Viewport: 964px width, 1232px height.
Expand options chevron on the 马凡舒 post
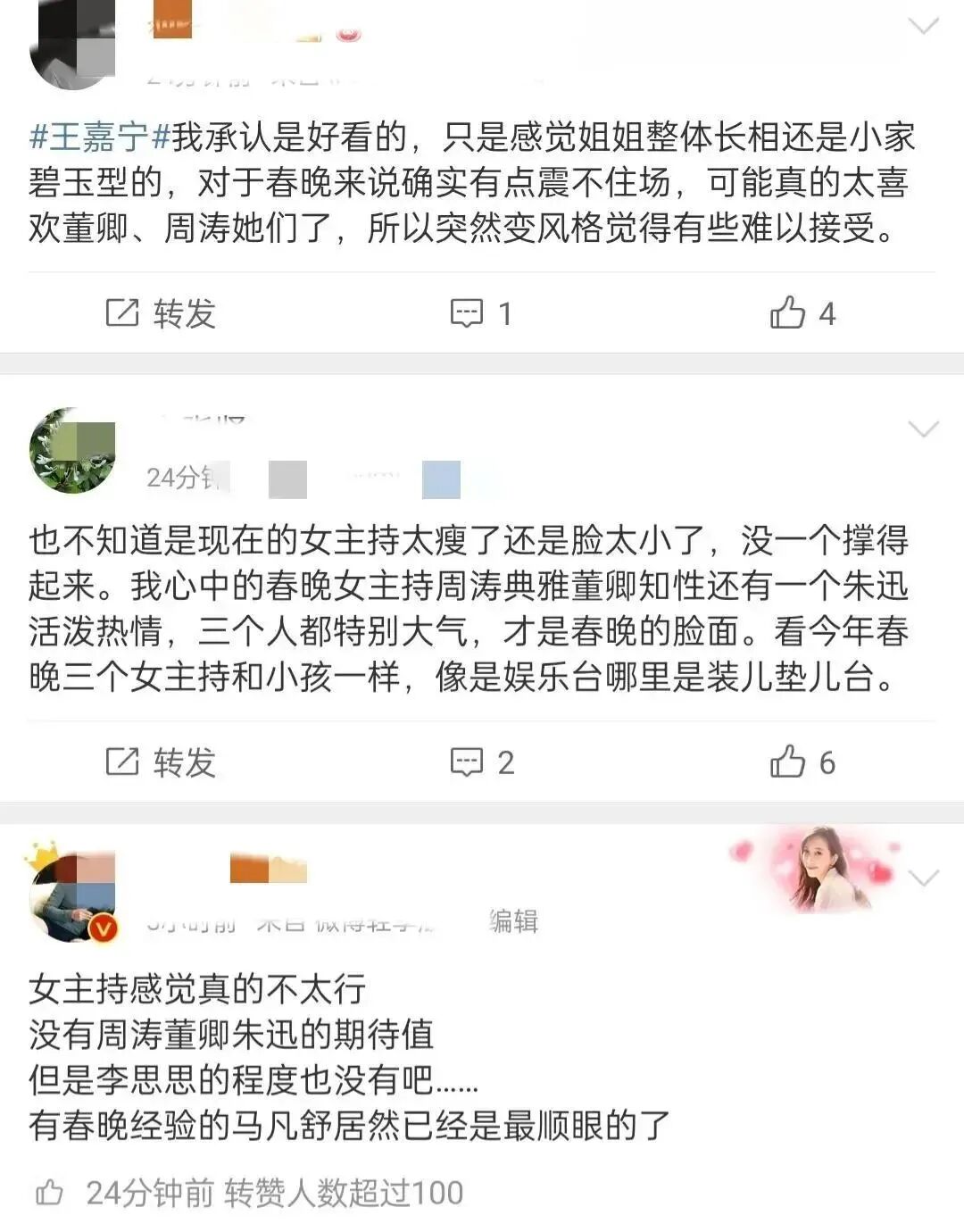coord(923,878)
